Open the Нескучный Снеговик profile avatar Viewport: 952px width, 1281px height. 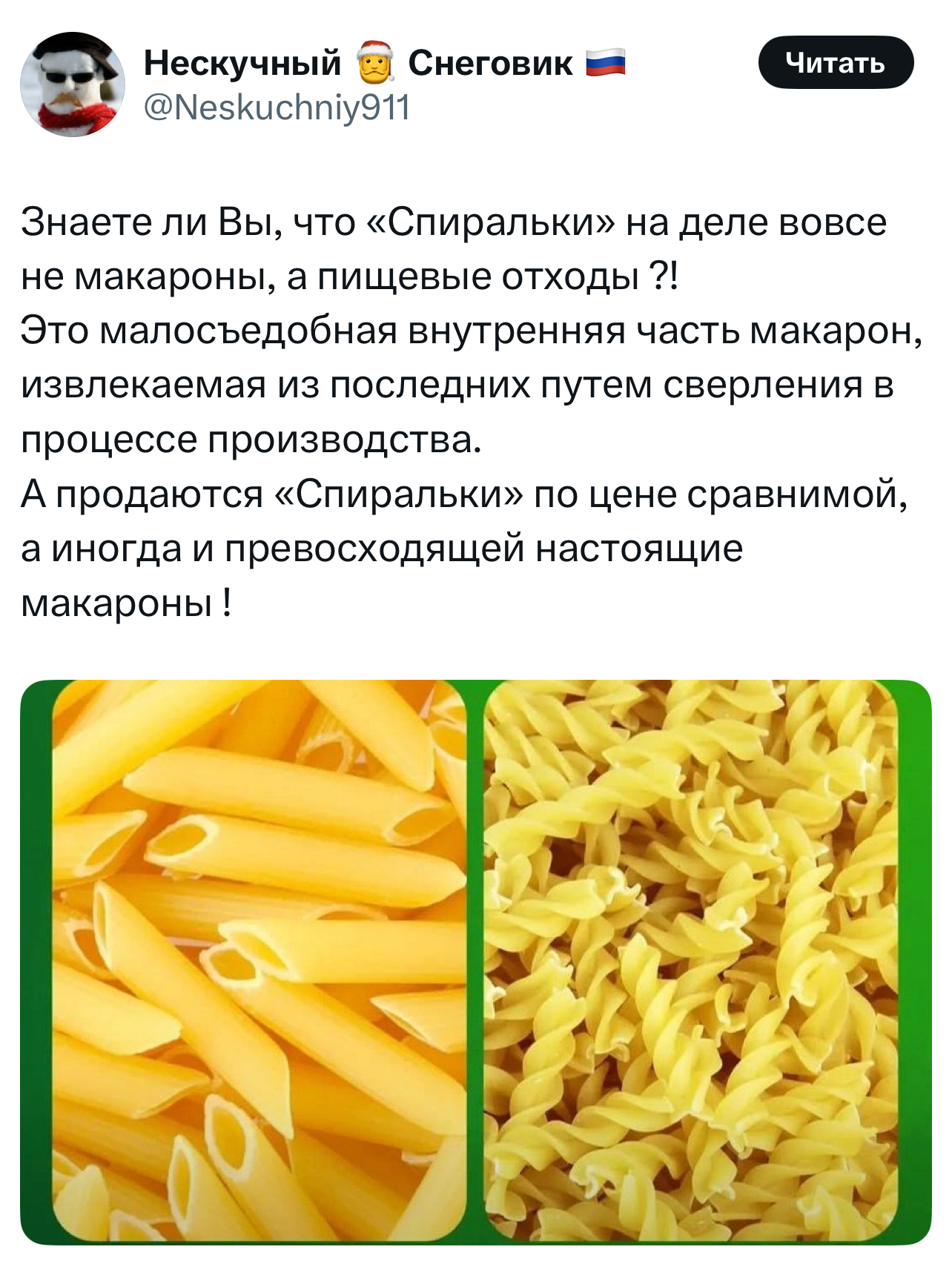[x=72, y=84]
